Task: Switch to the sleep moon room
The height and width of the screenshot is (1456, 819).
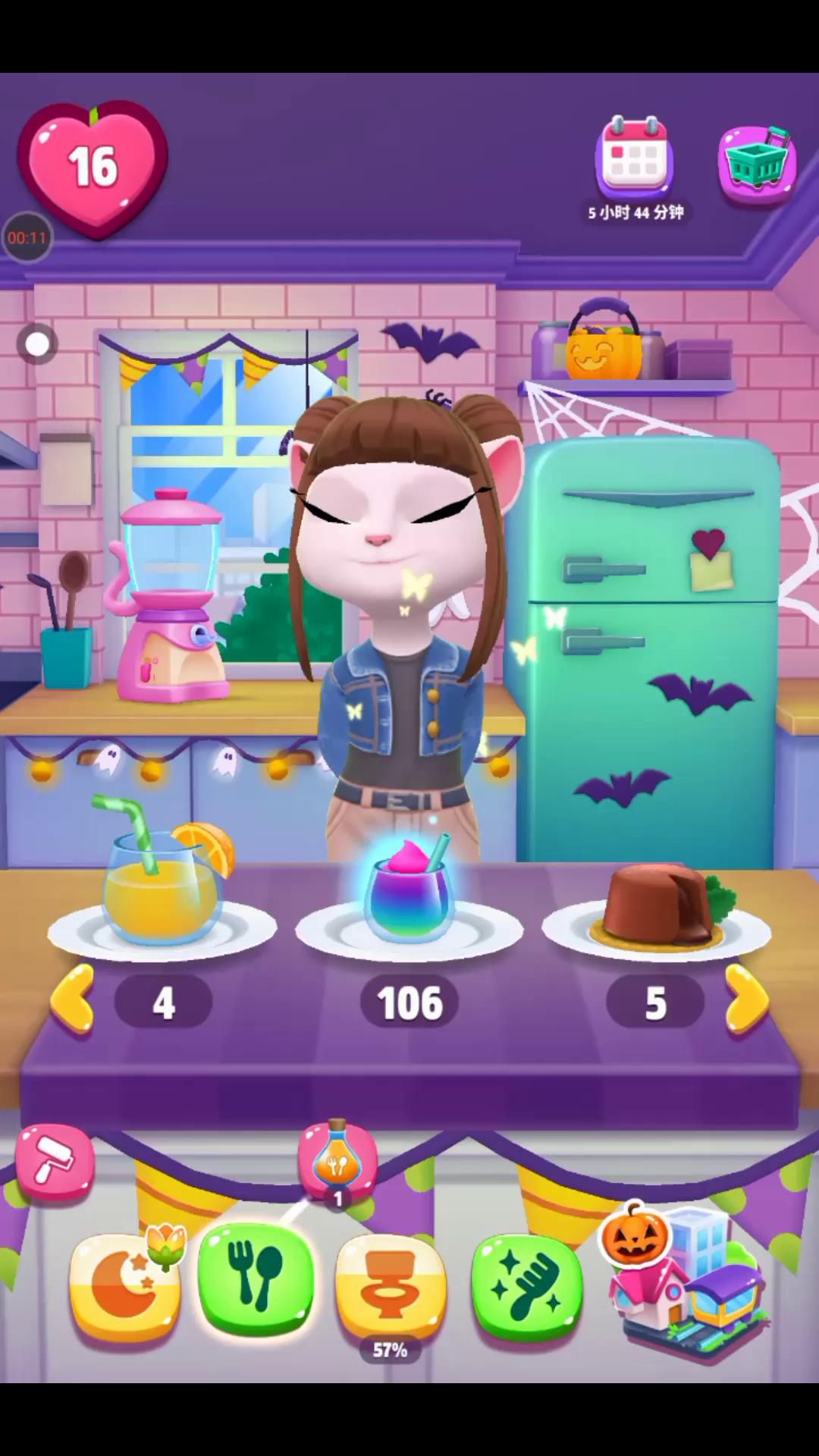Action: point(125,1285)
